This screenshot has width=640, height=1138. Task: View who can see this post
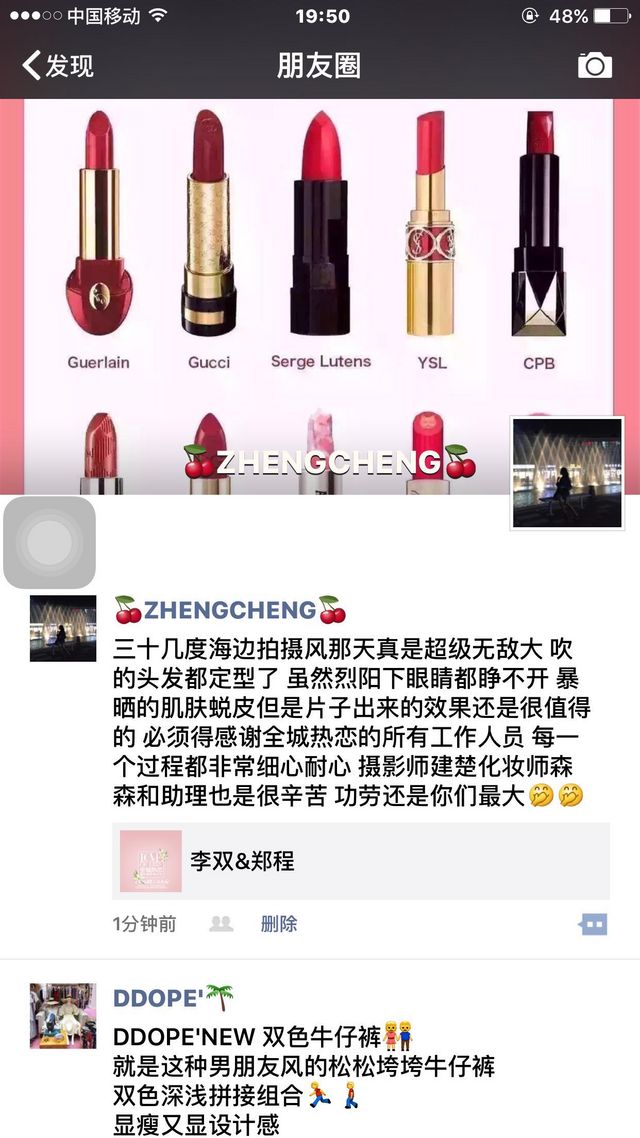point(221,924)
